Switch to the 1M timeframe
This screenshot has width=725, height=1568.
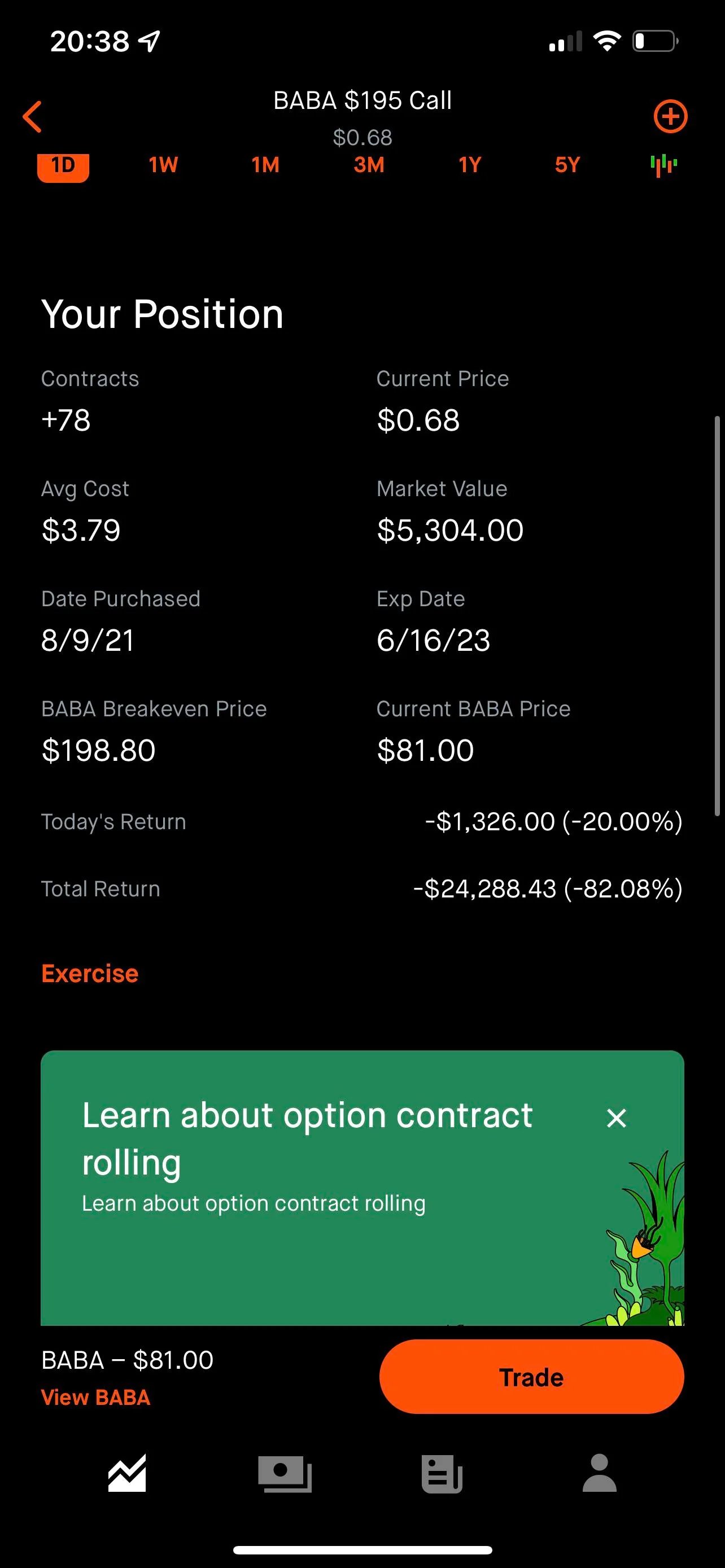[x=265, y=164]
